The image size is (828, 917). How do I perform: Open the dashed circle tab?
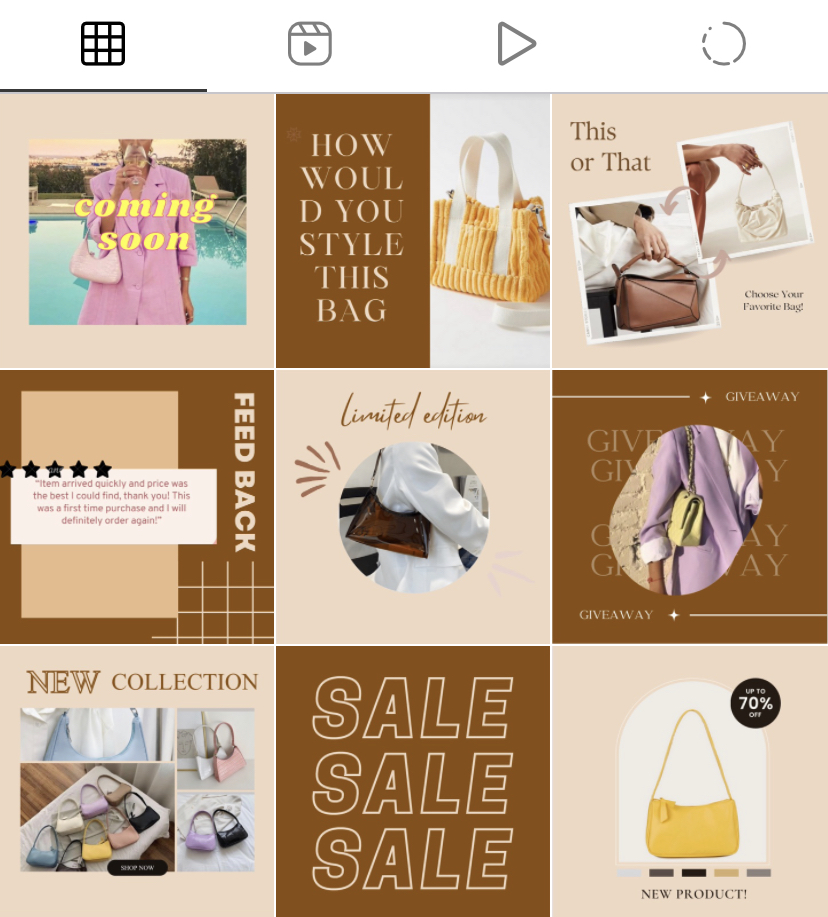tap(723, 45)
